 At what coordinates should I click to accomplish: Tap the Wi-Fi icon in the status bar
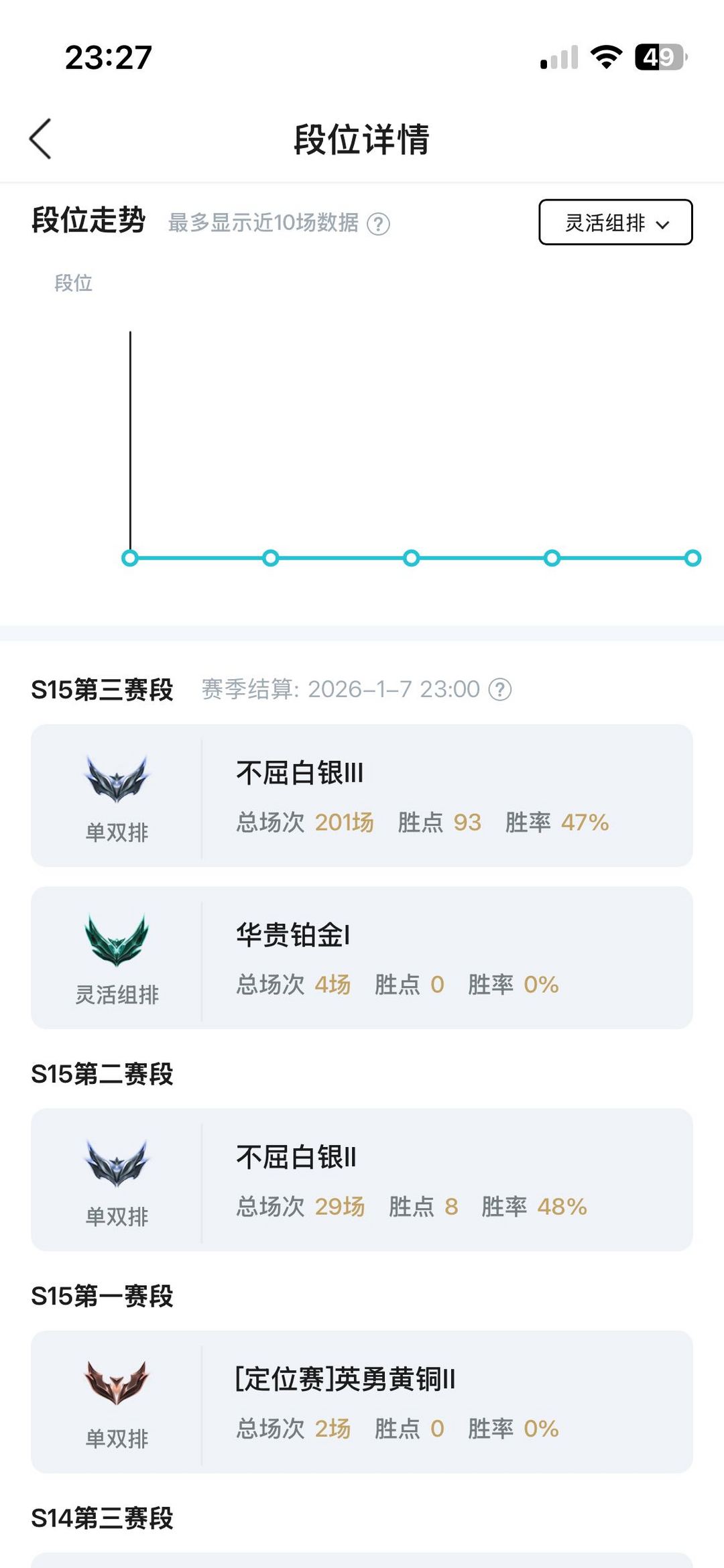pos(605,58)
